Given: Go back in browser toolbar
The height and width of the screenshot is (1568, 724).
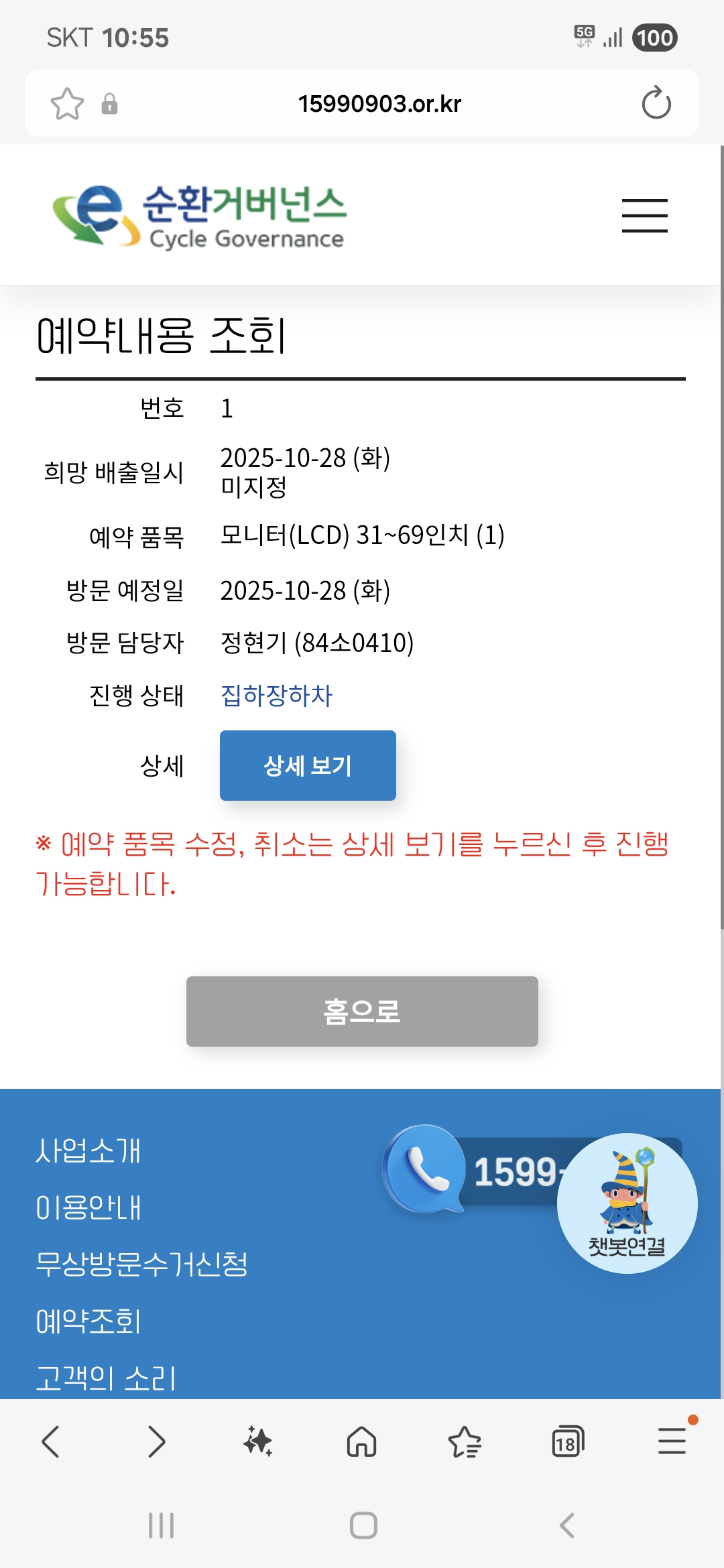Looking at the screenshot, I should tap(51, 1441).
